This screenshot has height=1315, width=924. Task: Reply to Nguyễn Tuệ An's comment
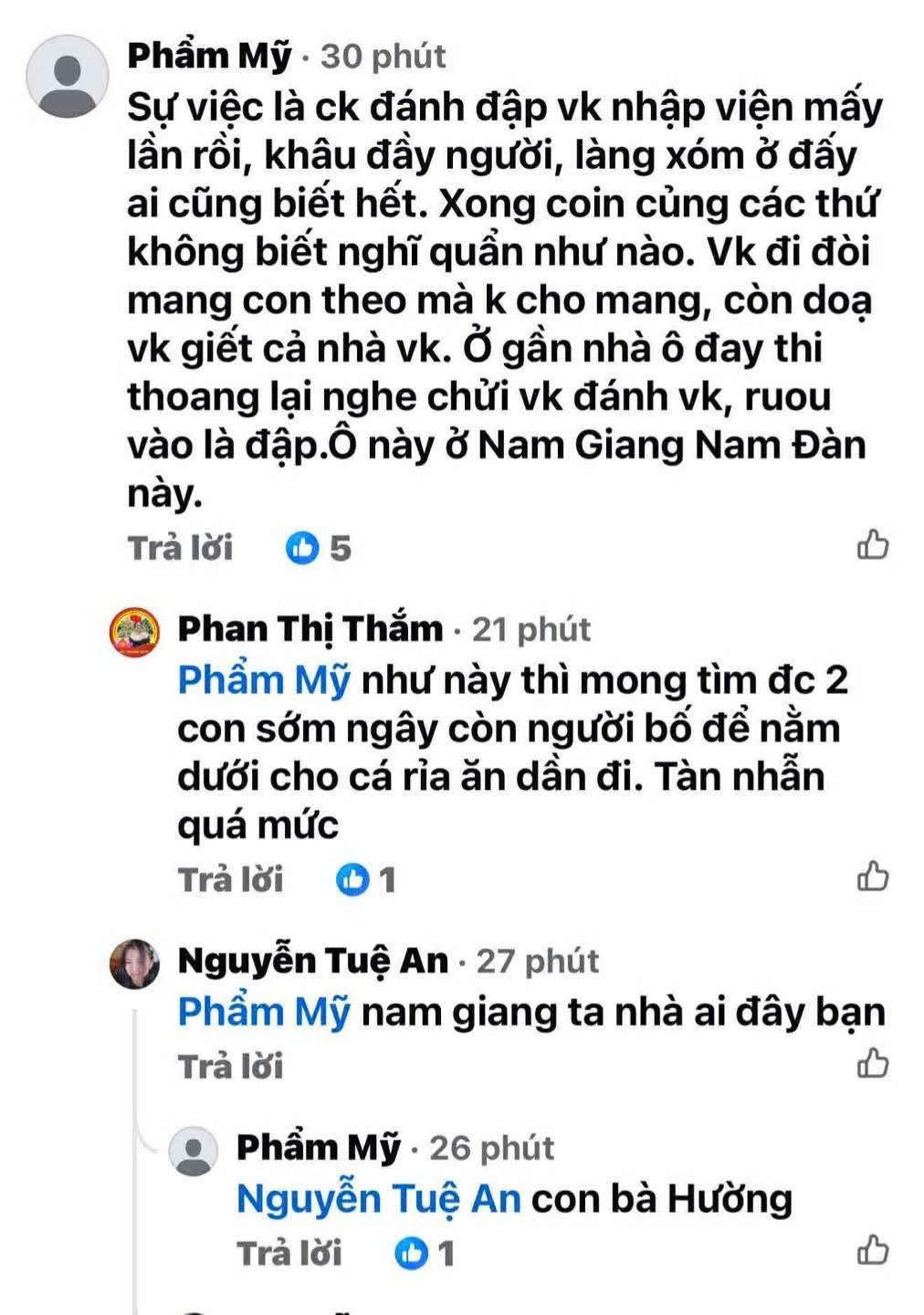coord(230,1066)
